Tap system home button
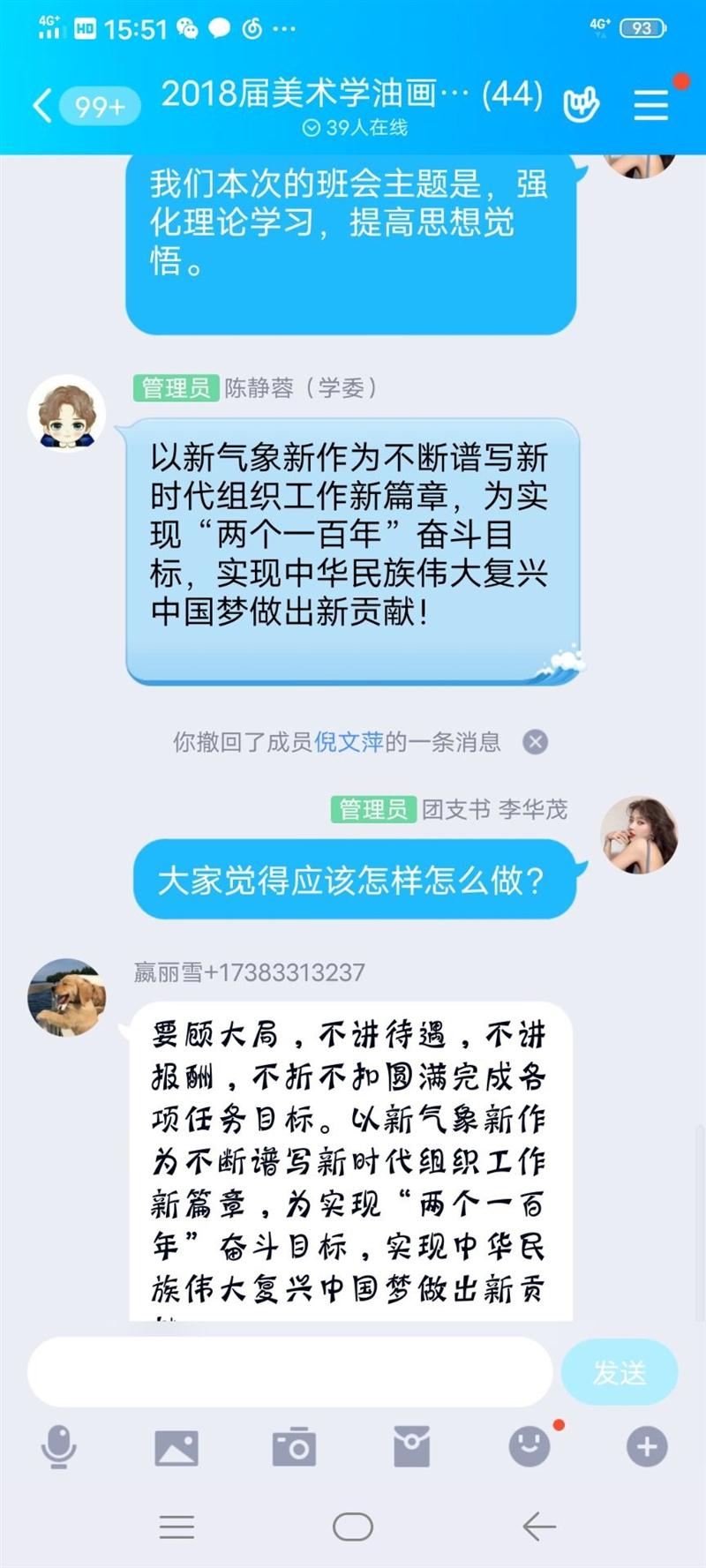The image size is (706, 1568). [x=353, y=1527]
